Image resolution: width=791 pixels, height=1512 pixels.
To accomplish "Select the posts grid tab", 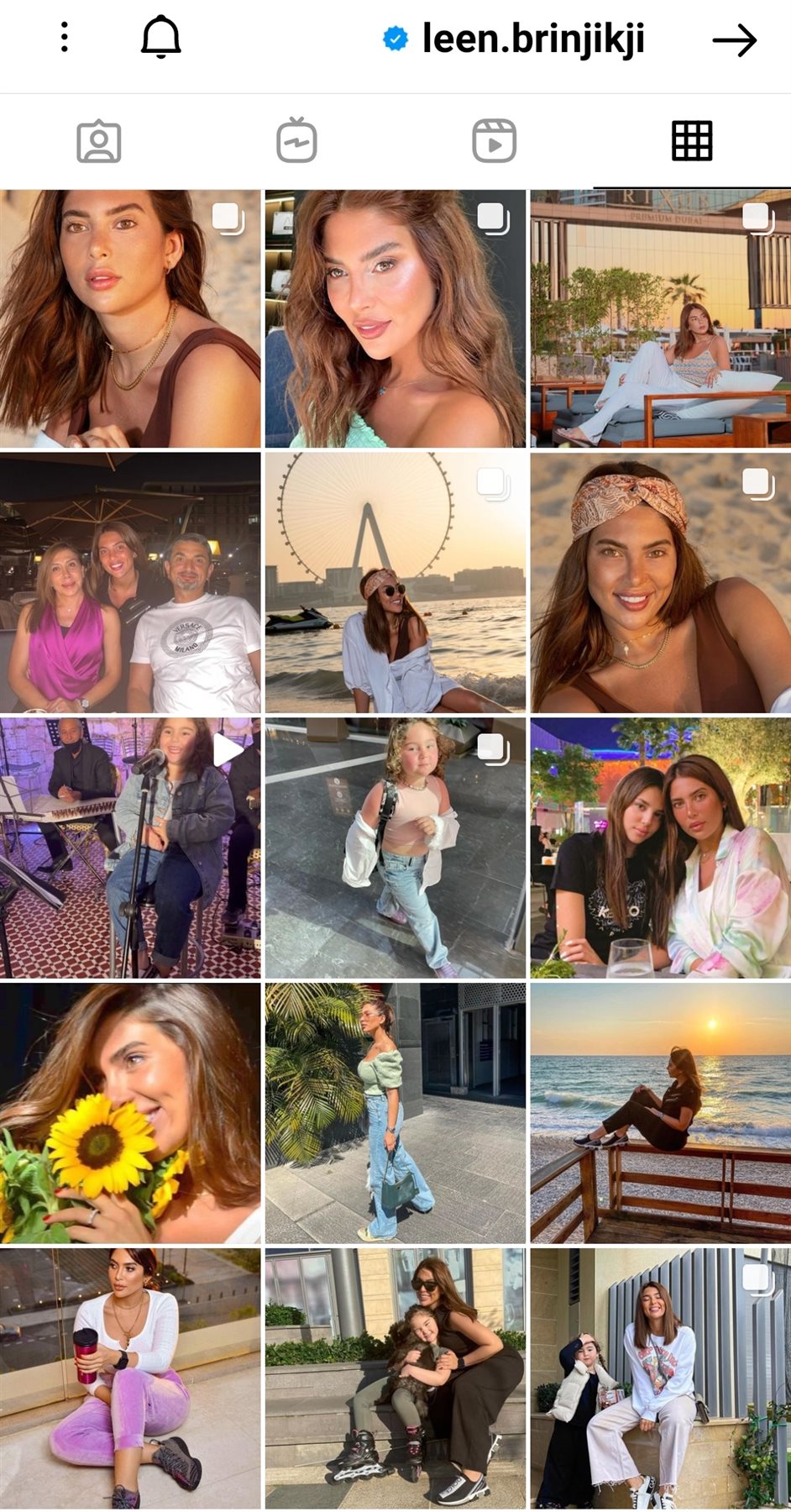I will click(x=692, y=141).
